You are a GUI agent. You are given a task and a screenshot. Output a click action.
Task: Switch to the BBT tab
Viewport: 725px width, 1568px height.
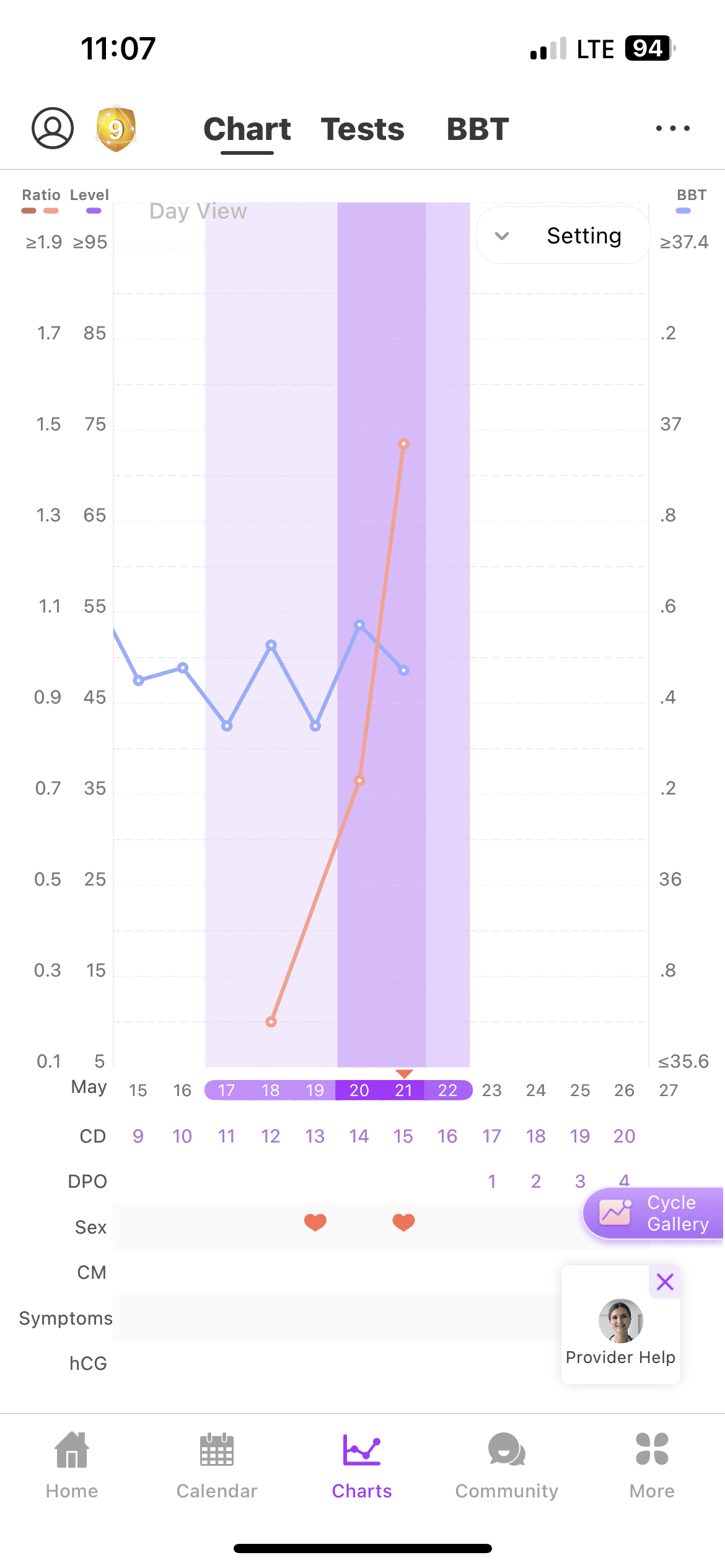(478, 129)
